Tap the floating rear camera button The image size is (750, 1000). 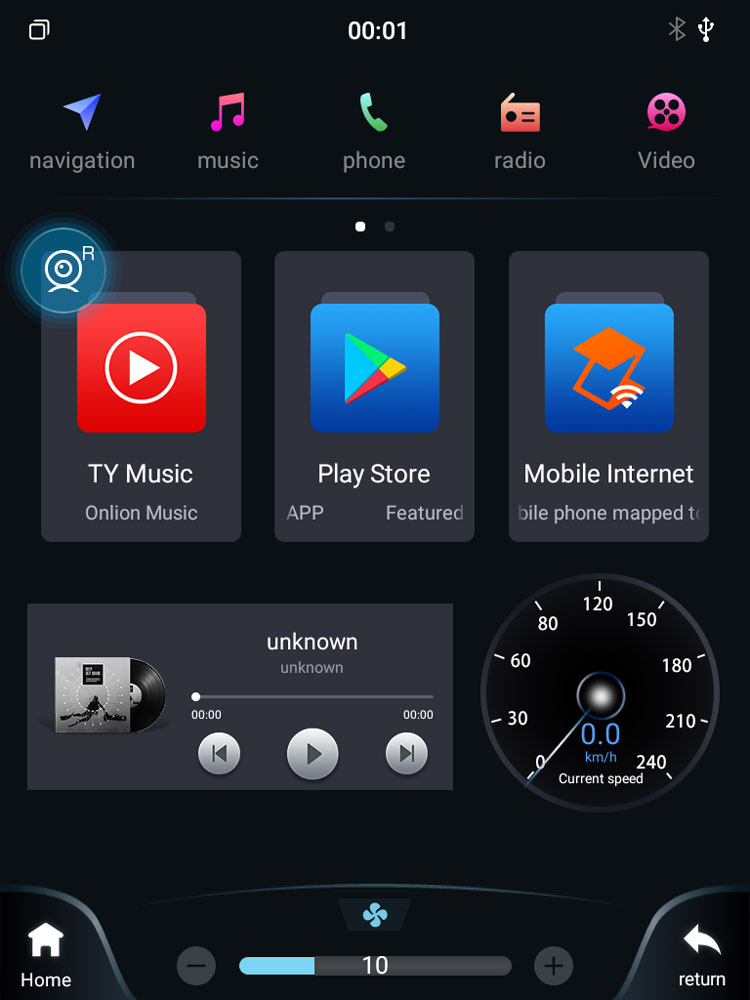pos(64,270)
